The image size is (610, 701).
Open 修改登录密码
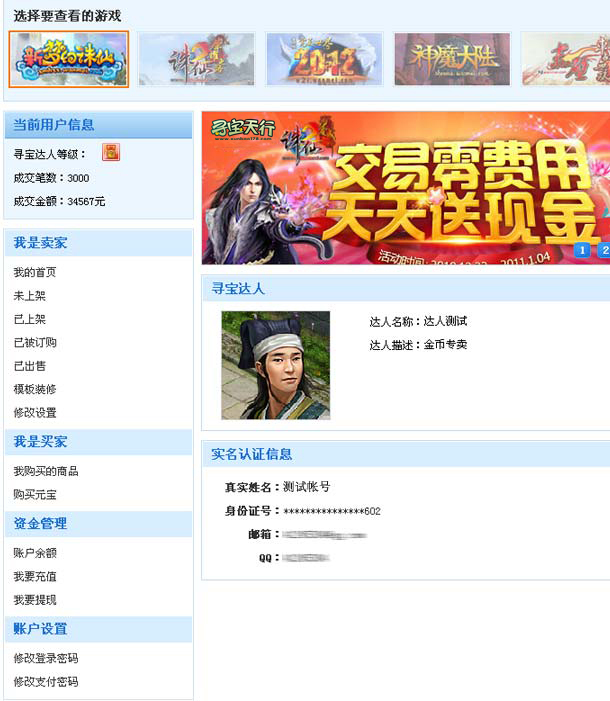click(x=46, y=658)
